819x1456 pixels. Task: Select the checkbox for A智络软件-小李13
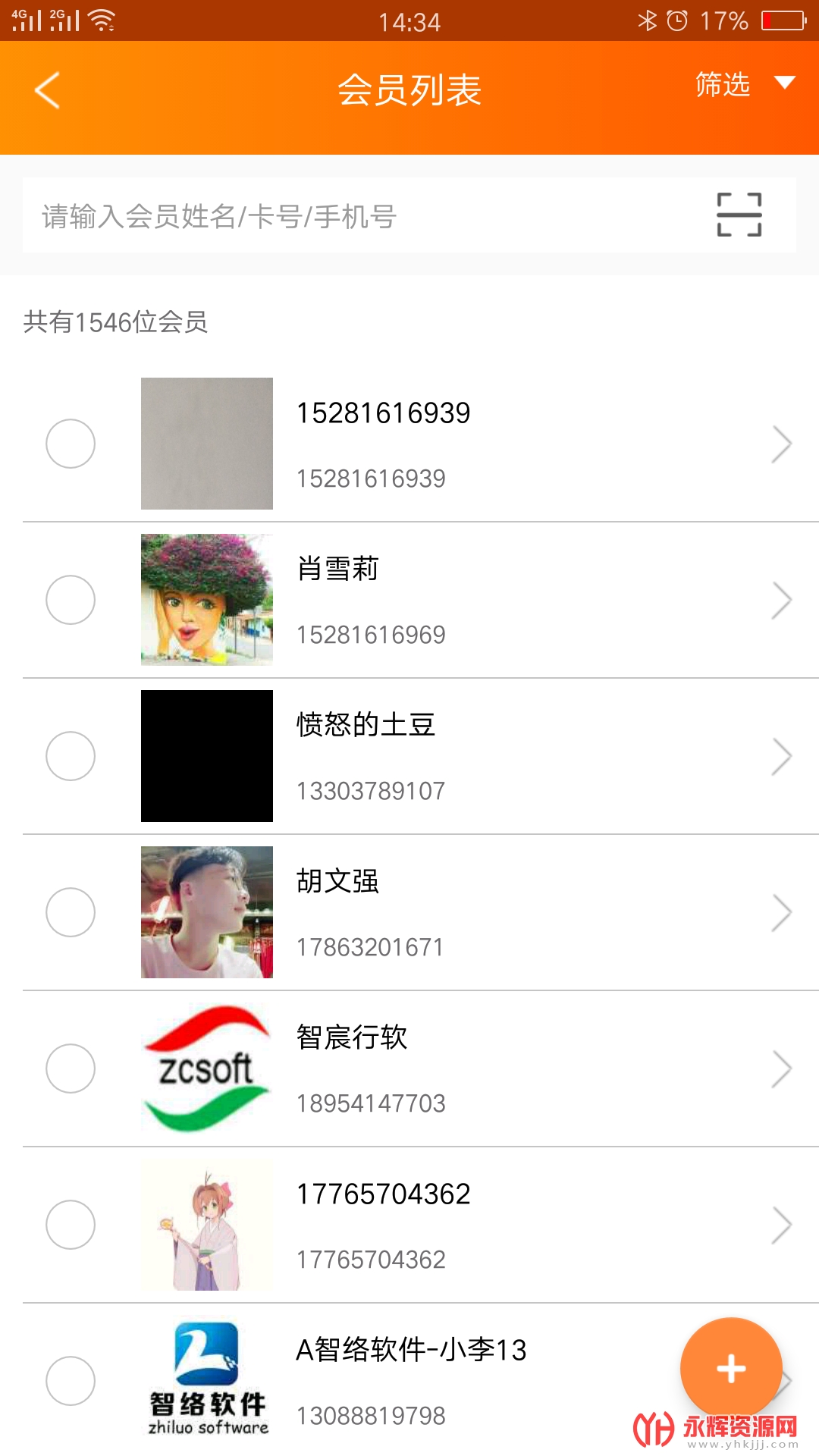(x=71, y=1381)
